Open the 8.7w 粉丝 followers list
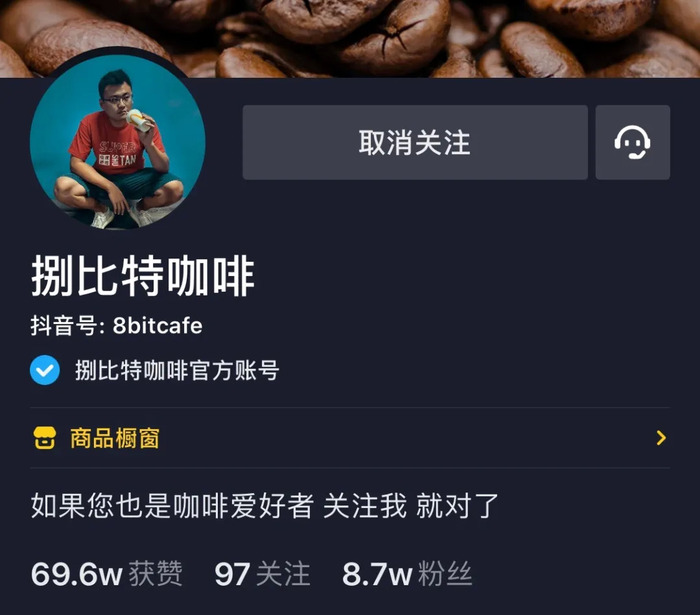Image resolution: width=700 pixels, height=615 pixels. (x=406, y=574)
